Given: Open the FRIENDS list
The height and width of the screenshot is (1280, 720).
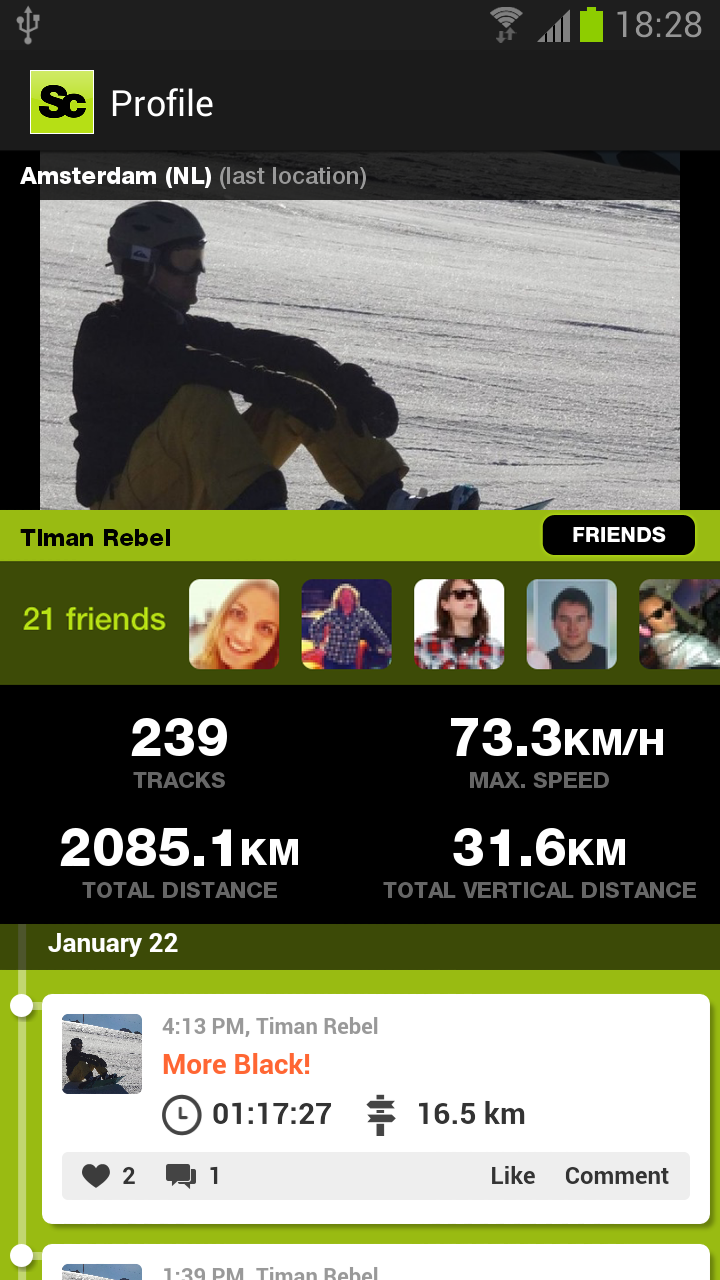Looking at the screenshot, I should click(x=618, y=535).
